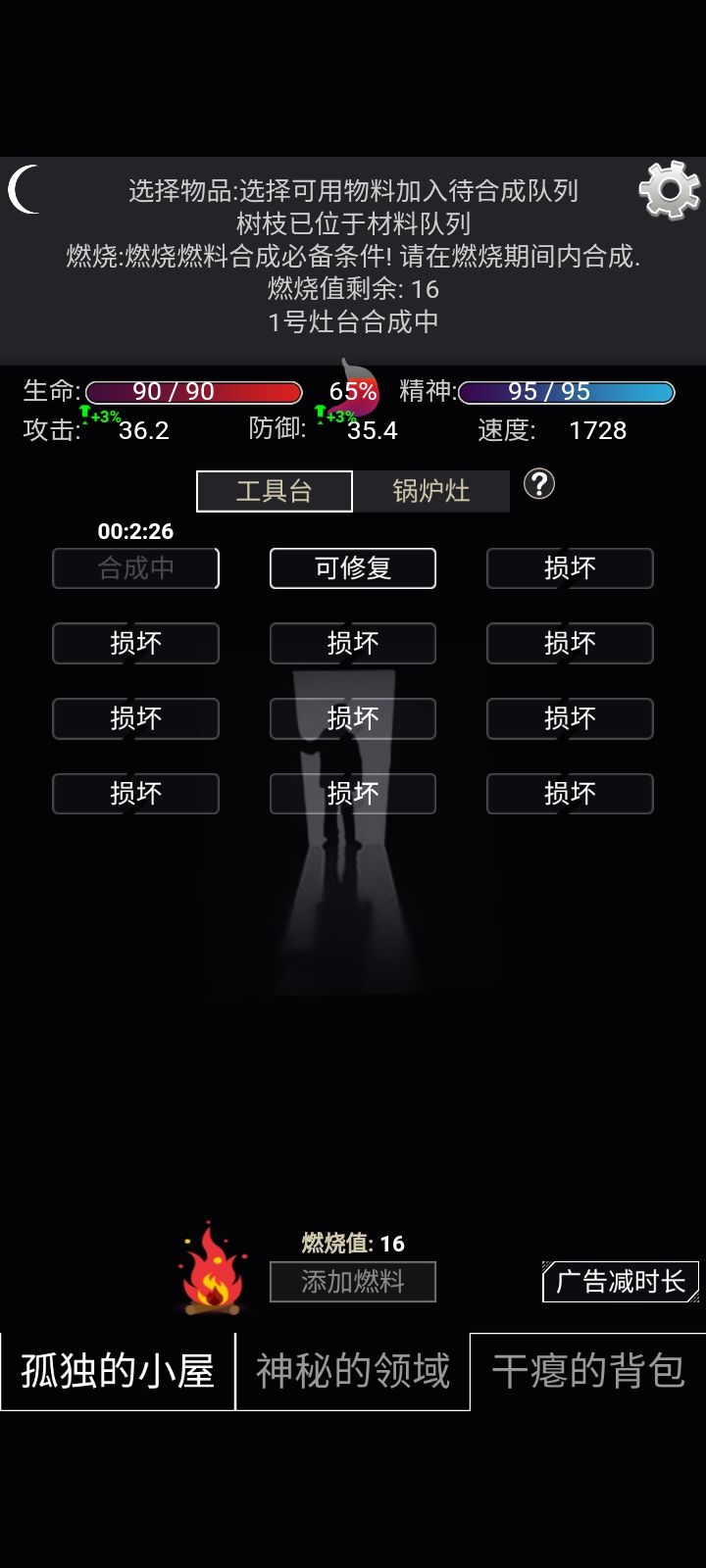Open the question mark help icon
Screen dimensions: 706x1568
(537, 484)
